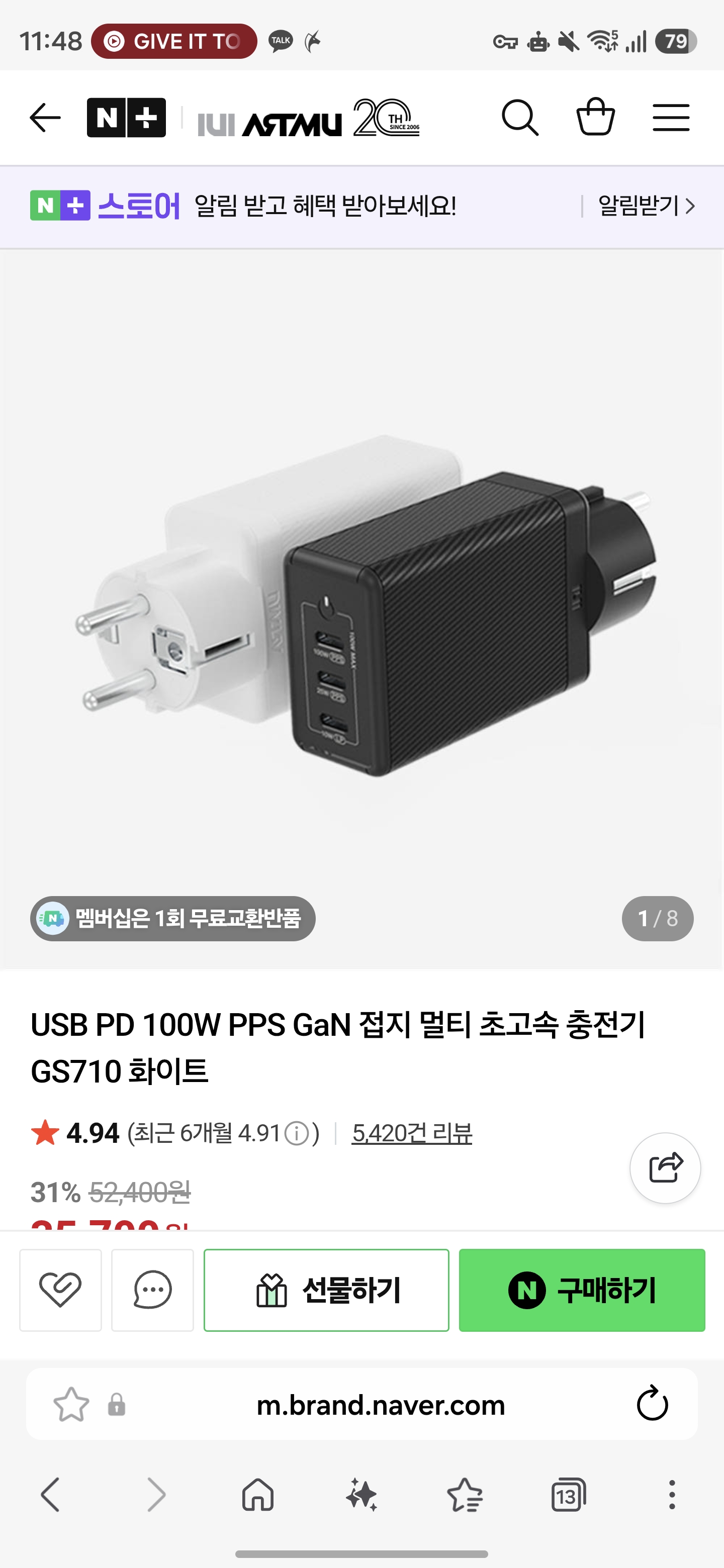Reload the page
724x1568 pixels.
click(x=652, y=1404)
